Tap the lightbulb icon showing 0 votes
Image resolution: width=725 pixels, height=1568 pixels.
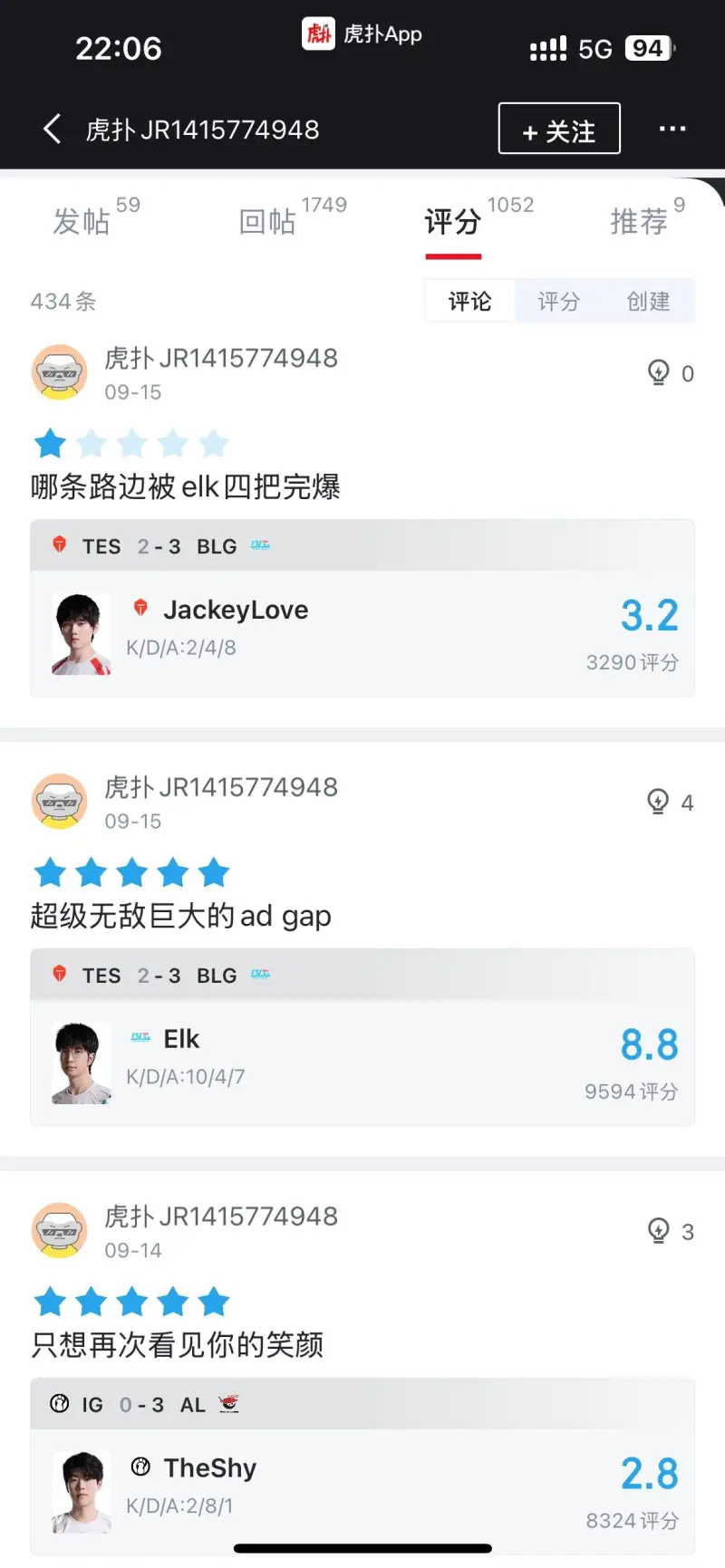click(x=660, y=373)
